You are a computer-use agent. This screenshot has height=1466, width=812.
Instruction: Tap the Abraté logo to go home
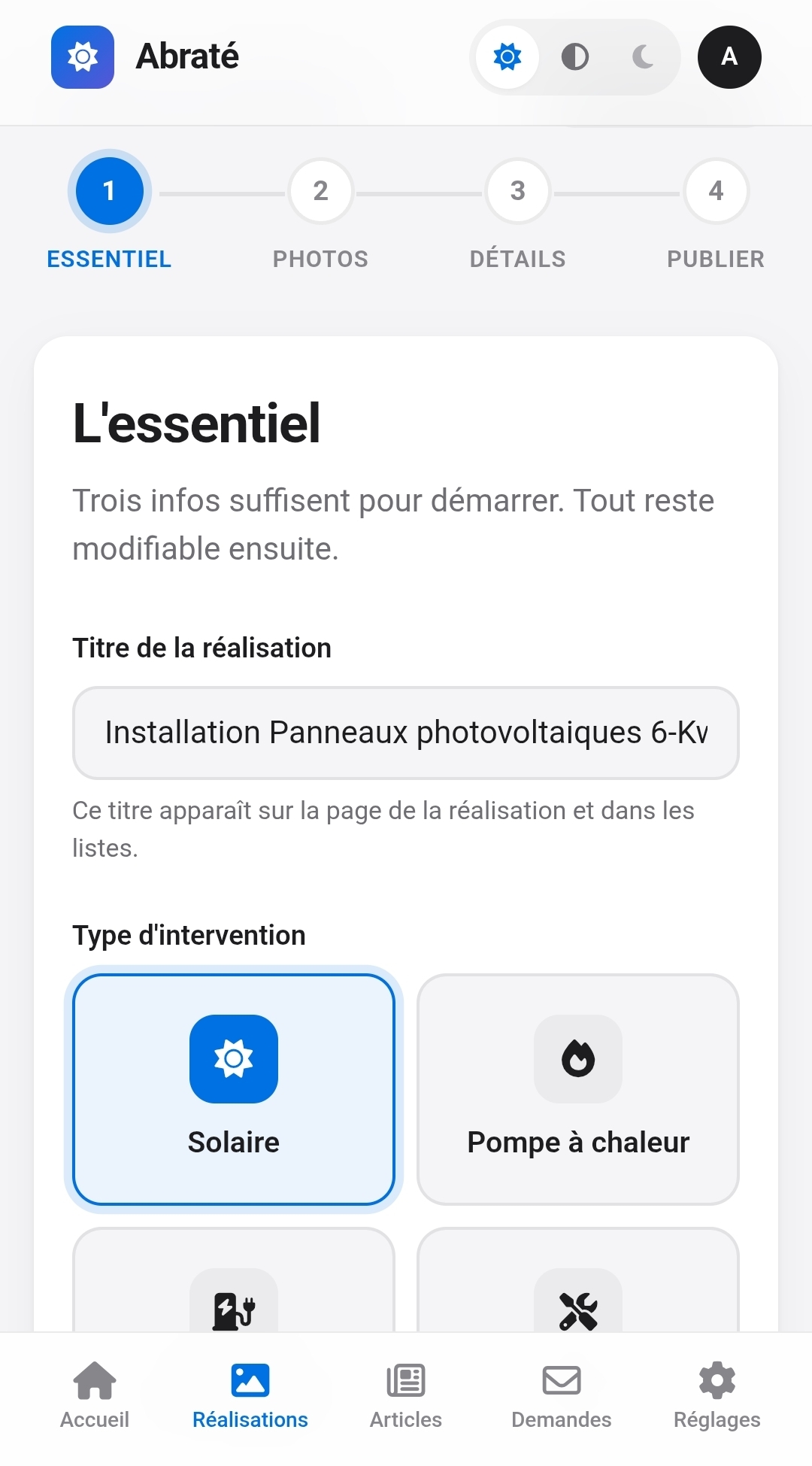coord(145,57)
